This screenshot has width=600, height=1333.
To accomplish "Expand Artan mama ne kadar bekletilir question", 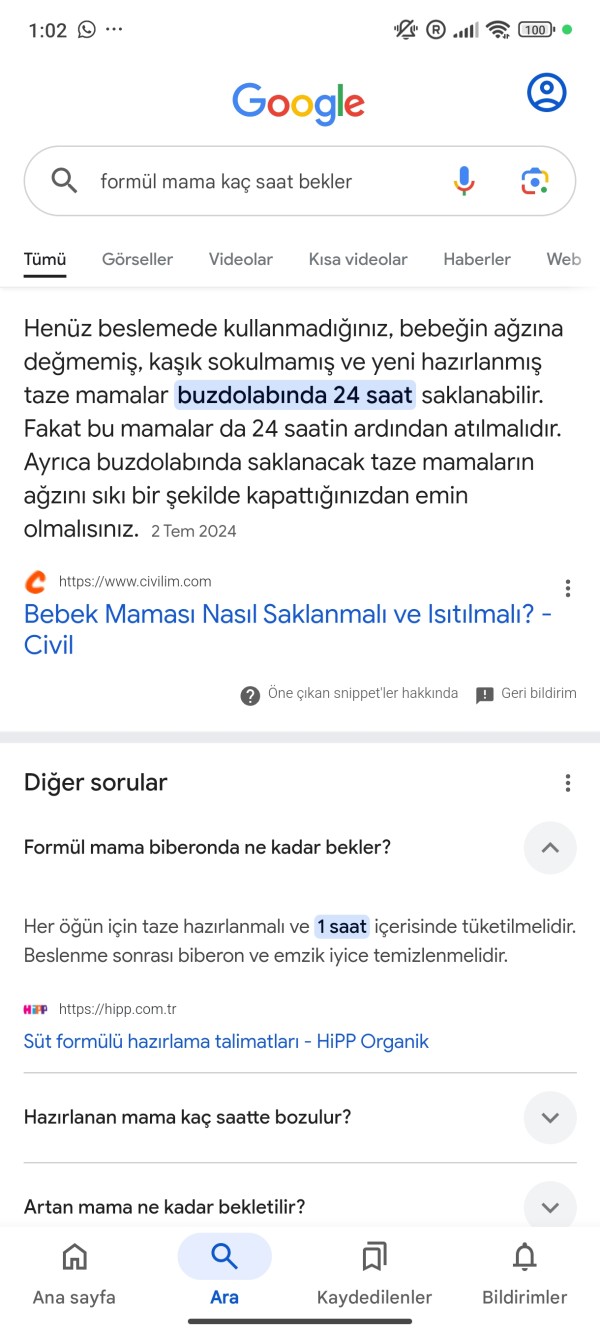I will click(x=549, y=1206).
